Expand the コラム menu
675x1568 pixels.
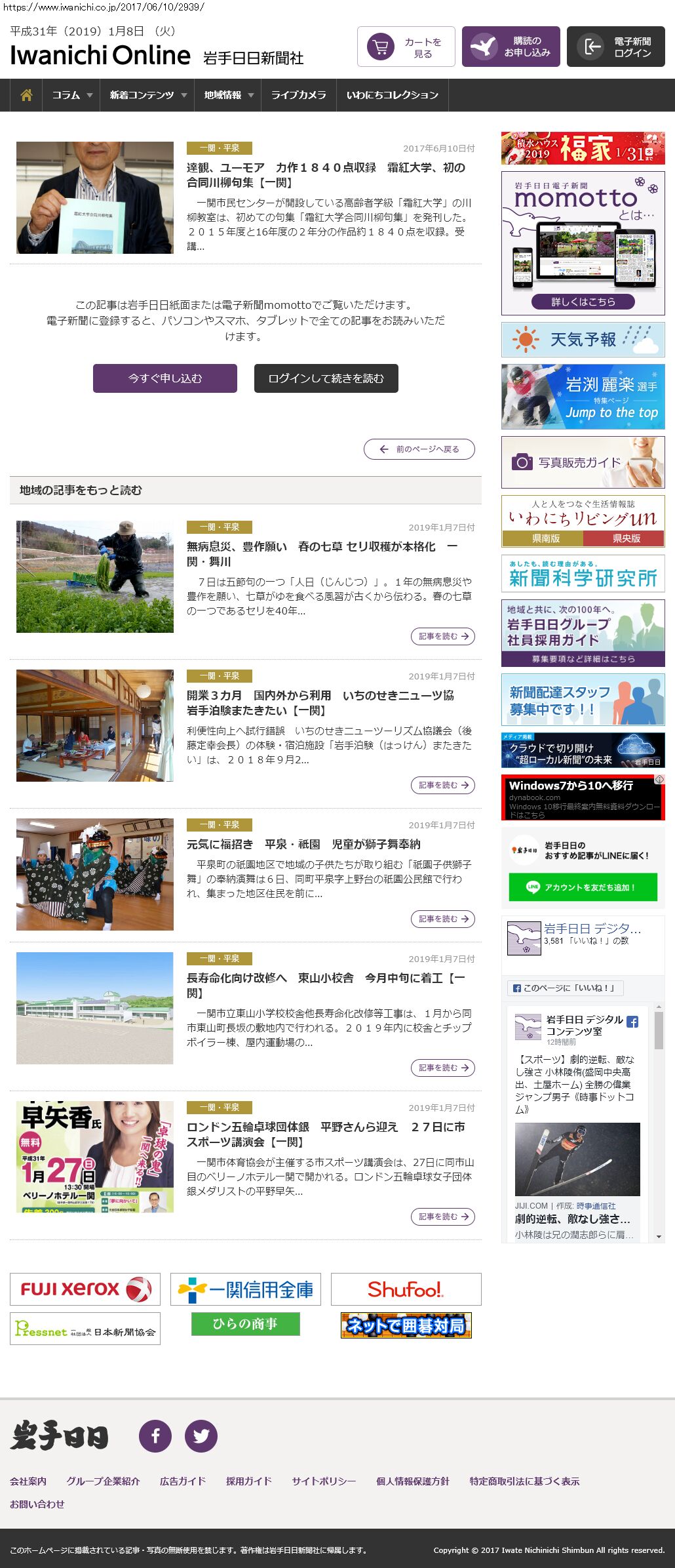(71, 95)
